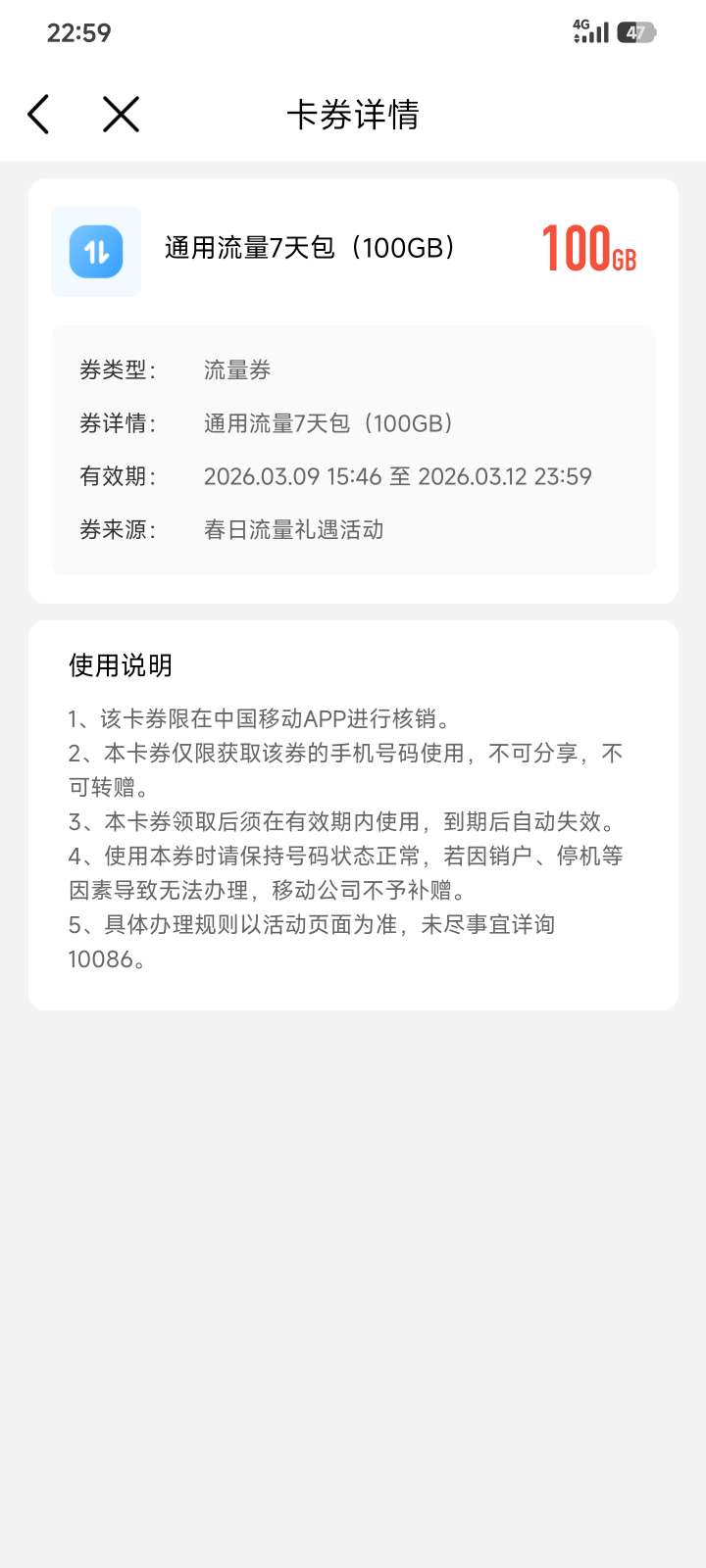Screen dimensions: 706x1568
Task: Select the 使用说明 section heading
Action: point(119,664)
